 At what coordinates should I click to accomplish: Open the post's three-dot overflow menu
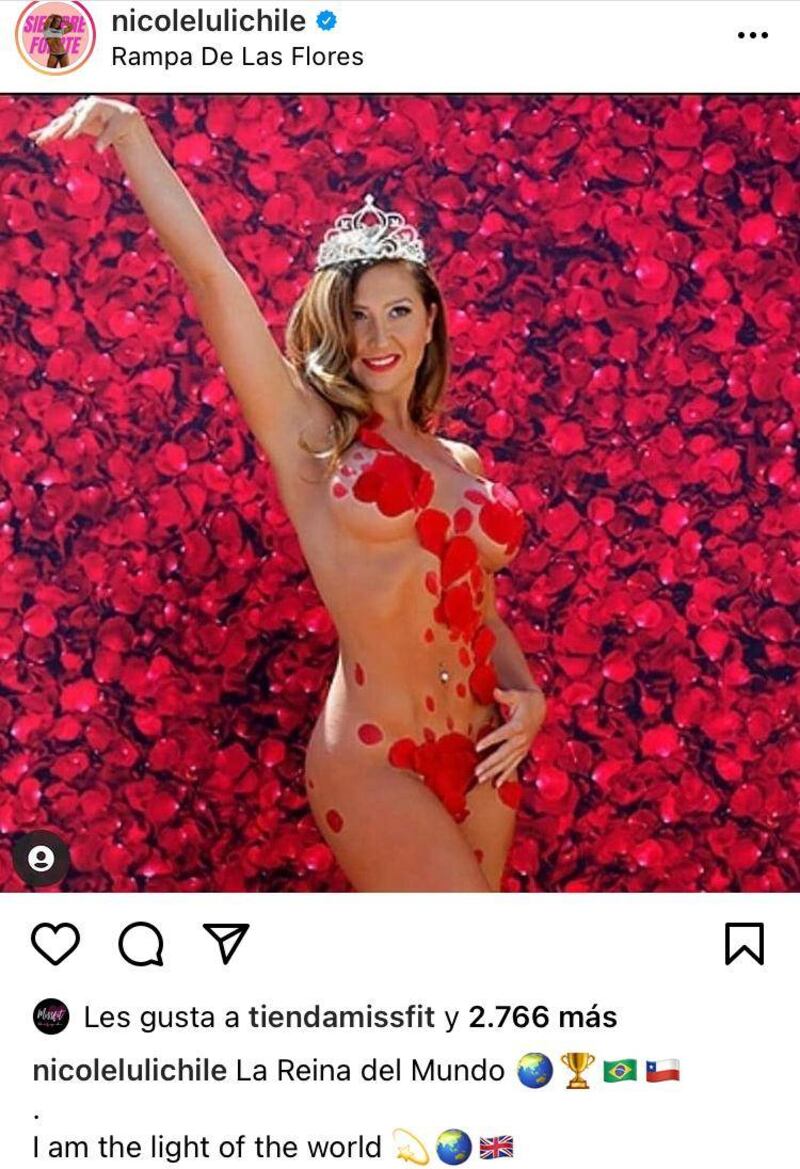(x=751, y=35)
